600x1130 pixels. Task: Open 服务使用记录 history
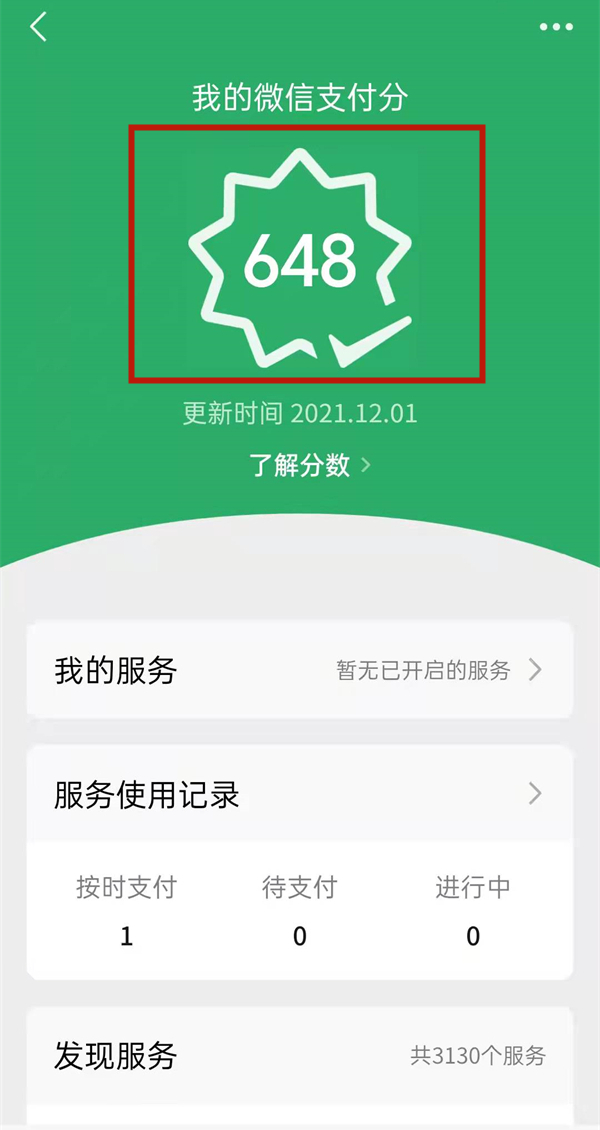click(x=299, y=795)
